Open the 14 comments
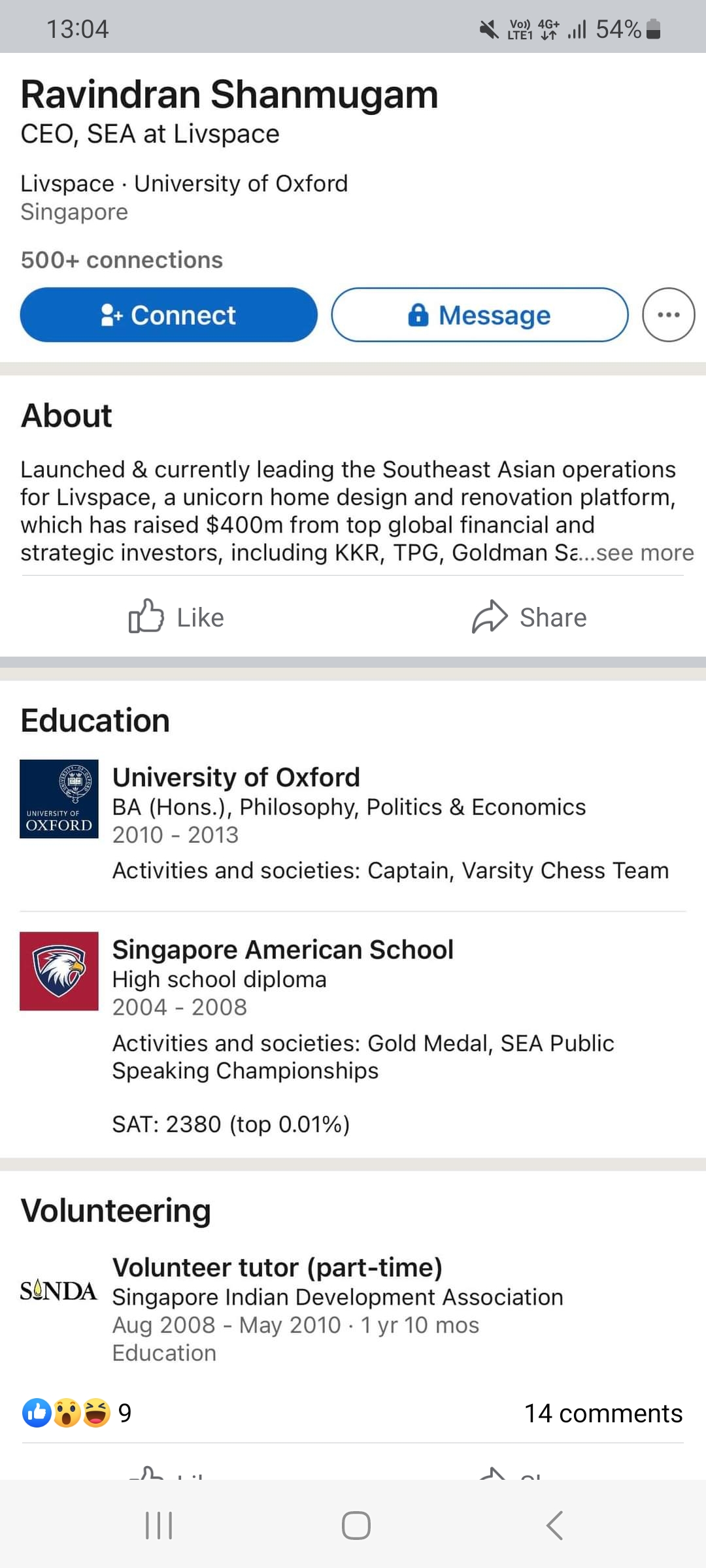This screenshot has width=706, height=1568. coord(603,1413)
